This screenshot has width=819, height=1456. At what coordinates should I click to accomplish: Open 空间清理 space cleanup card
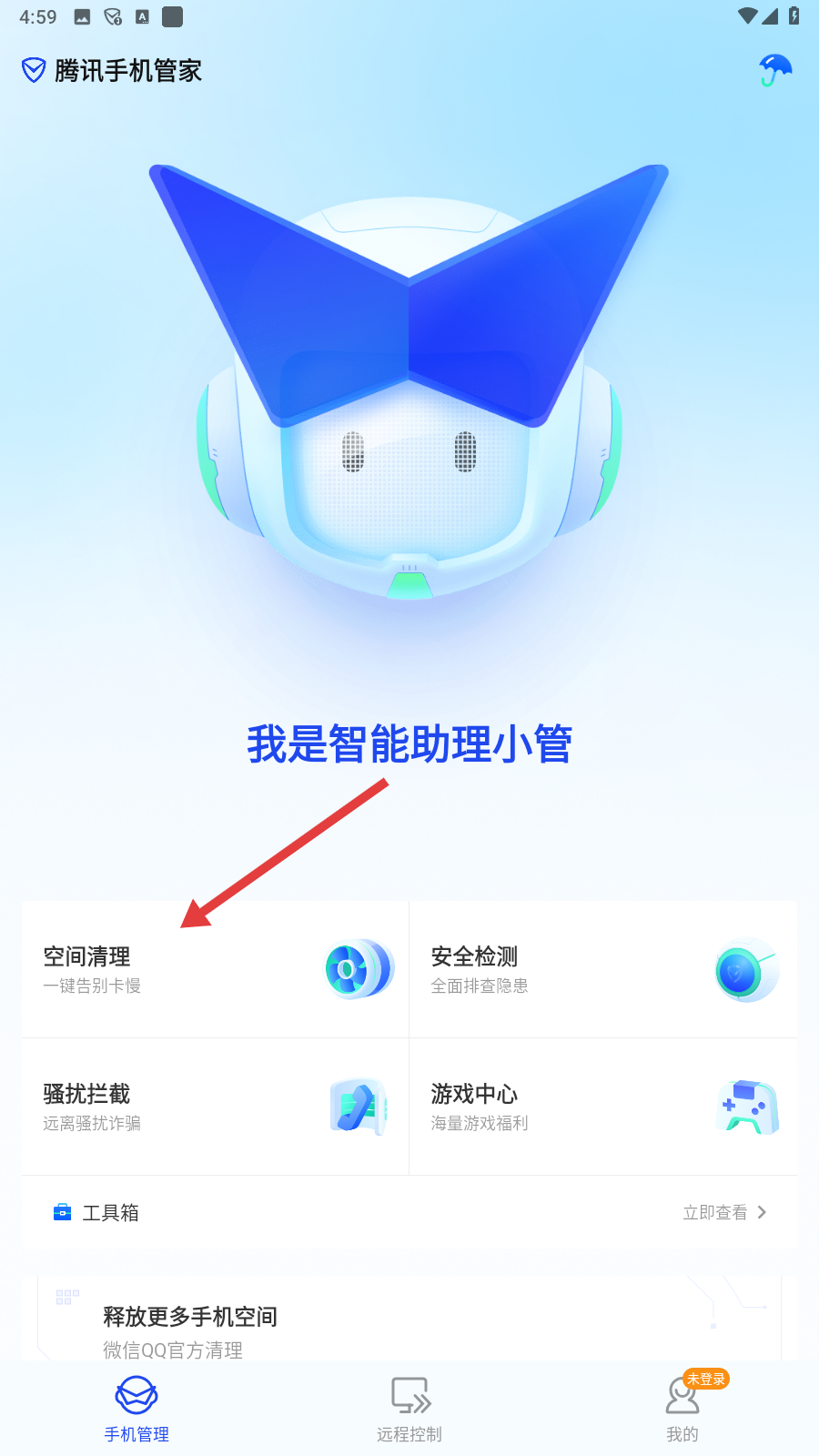(x=216, y=969)
